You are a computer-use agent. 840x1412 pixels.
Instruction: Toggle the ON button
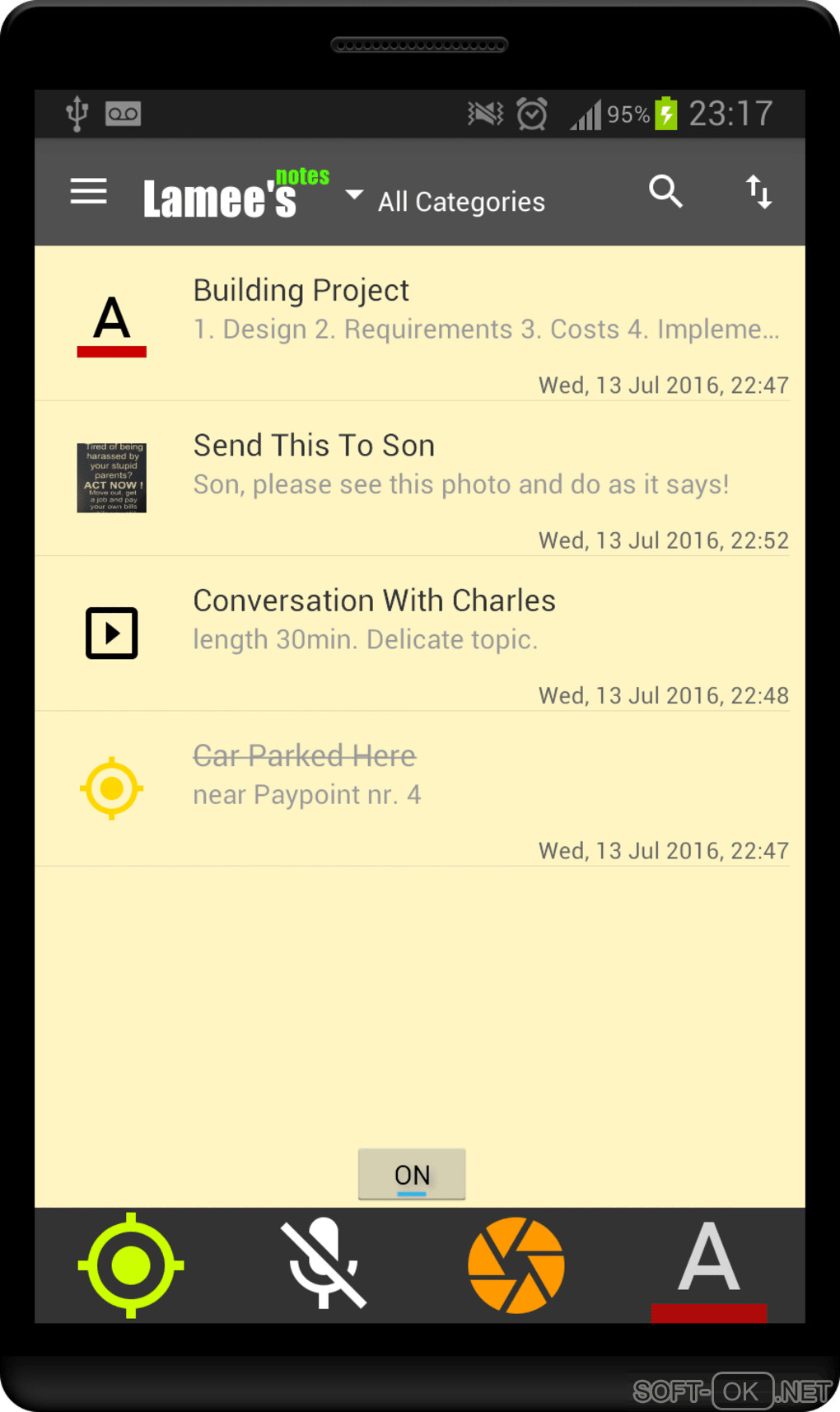pyautogui.click(x=412, y=1174)
